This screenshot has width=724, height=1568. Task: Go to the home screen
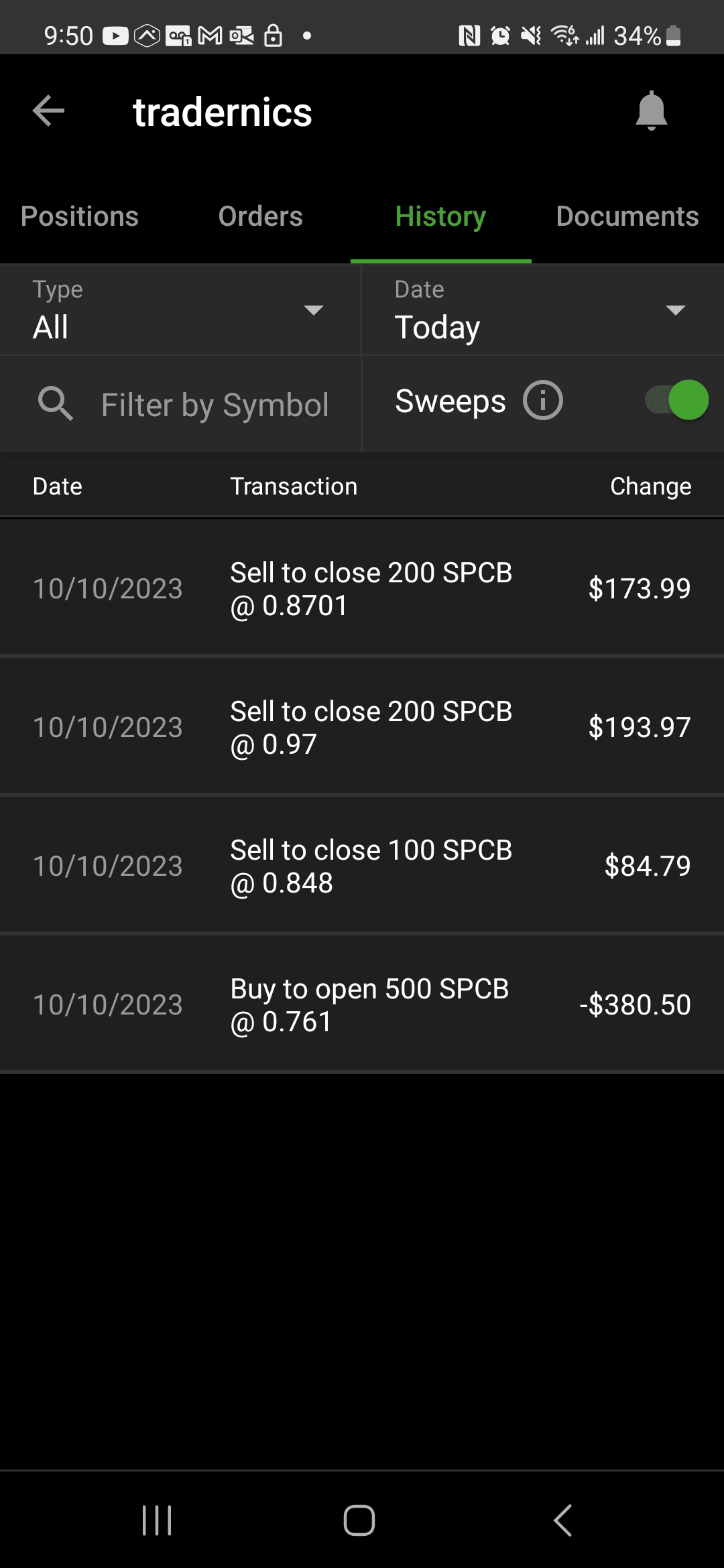[359, 1520]
